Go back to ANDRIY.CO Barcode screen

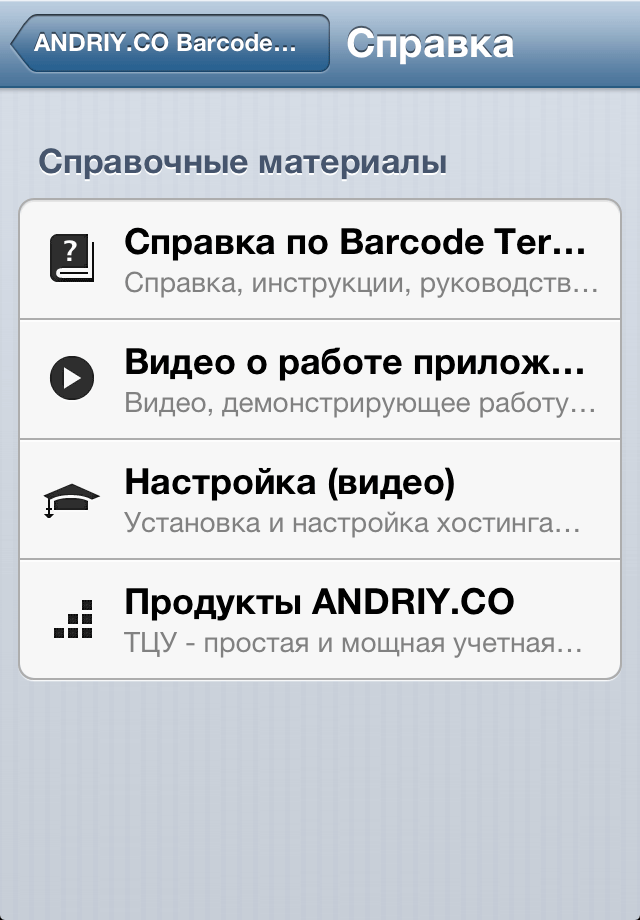170,45
